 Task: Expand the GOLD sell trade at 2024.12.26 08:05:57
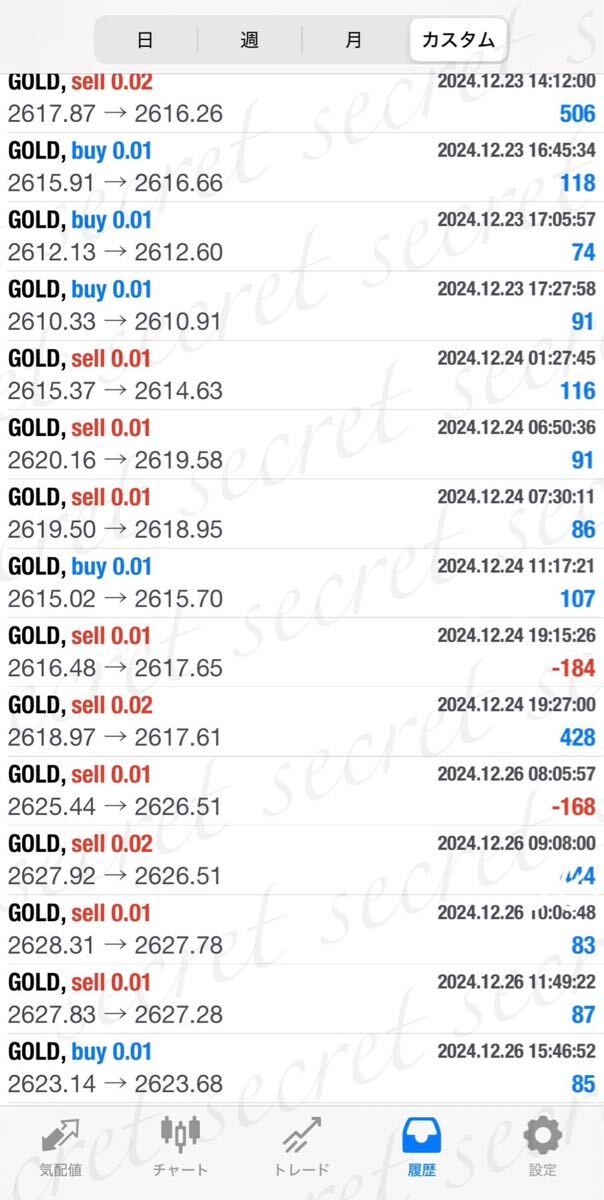tap(302, 791)
